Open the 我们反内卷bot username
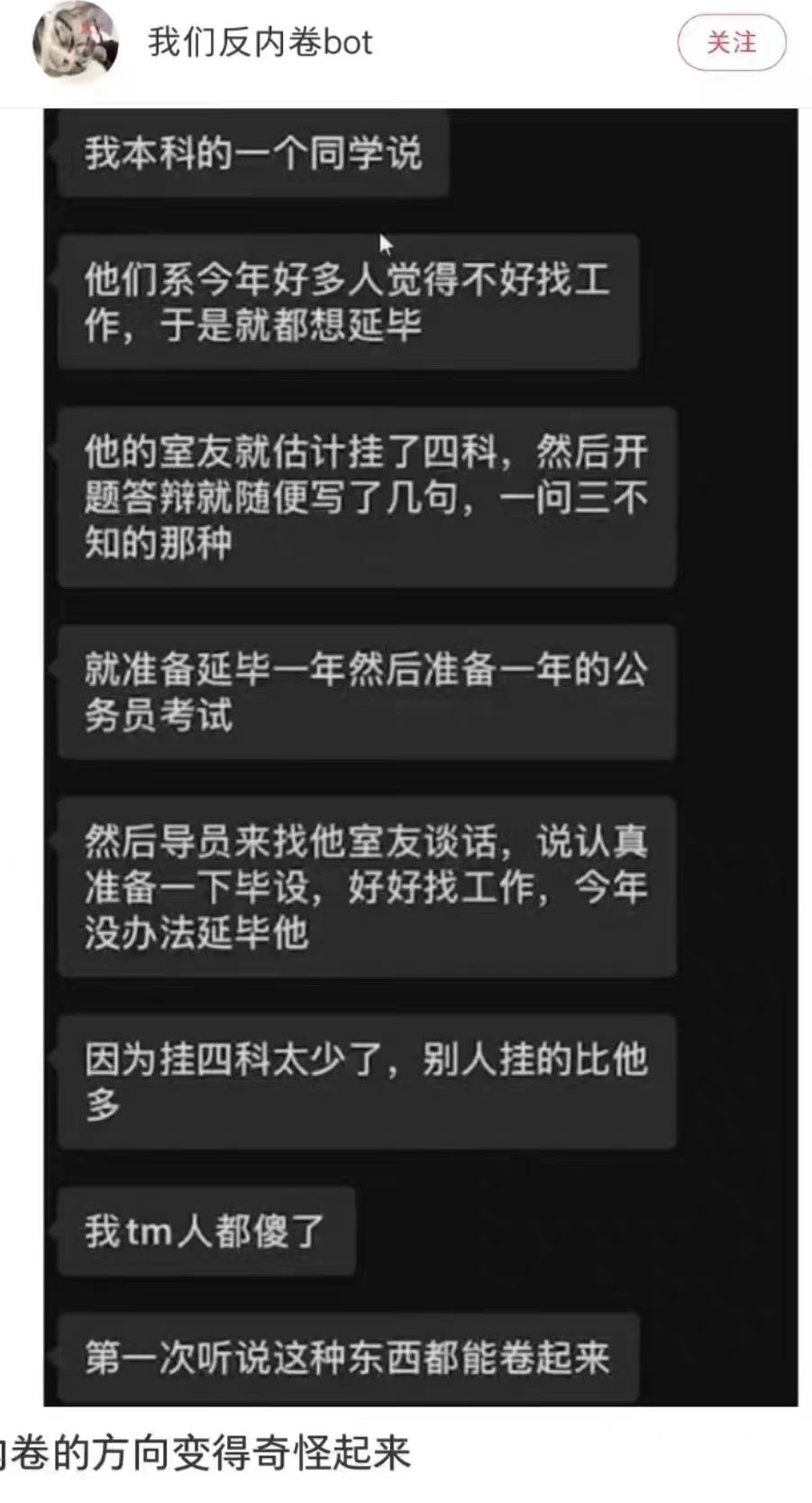 [260, 42]
